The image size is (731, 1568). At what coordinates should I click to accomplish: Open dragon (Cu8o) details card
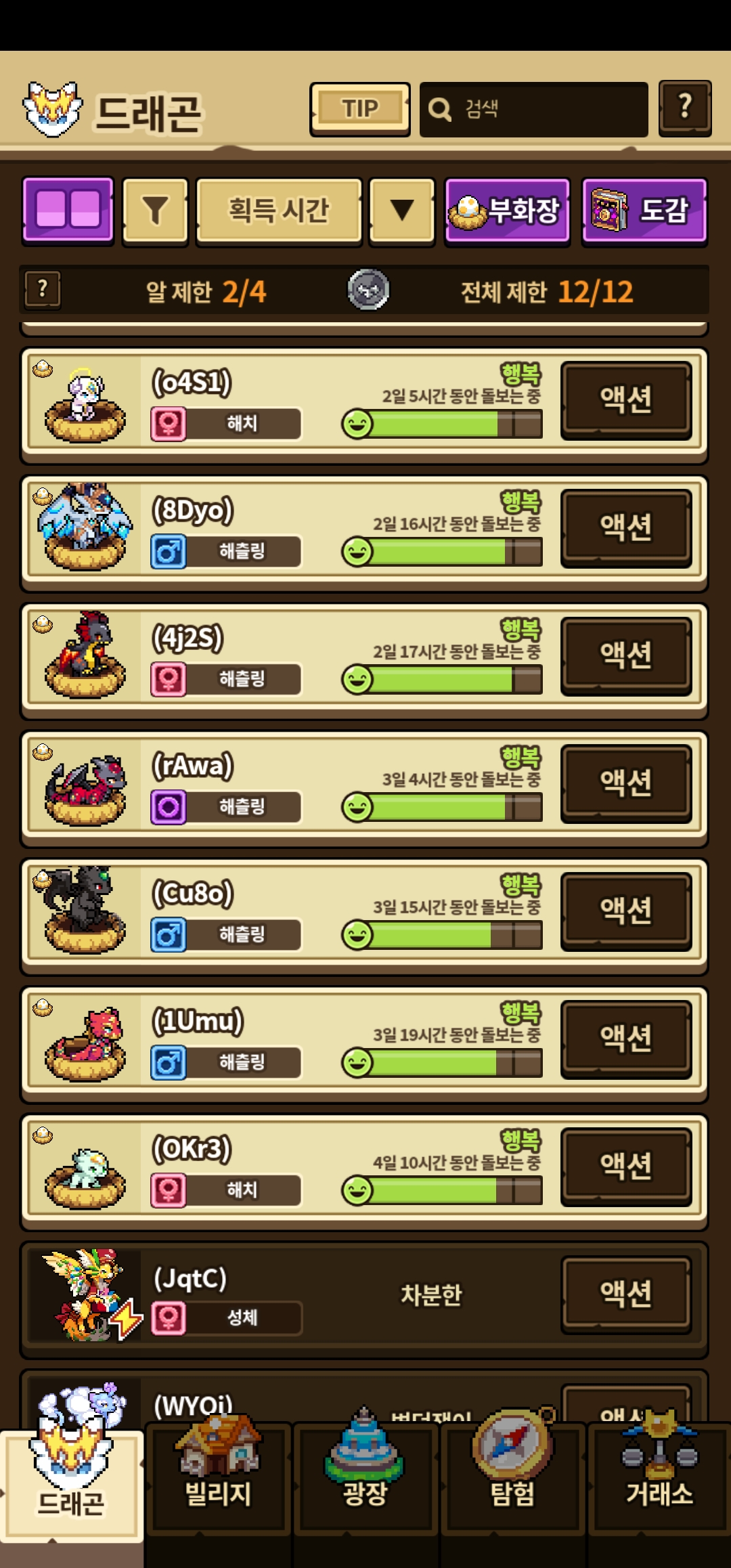click(271, 911)
